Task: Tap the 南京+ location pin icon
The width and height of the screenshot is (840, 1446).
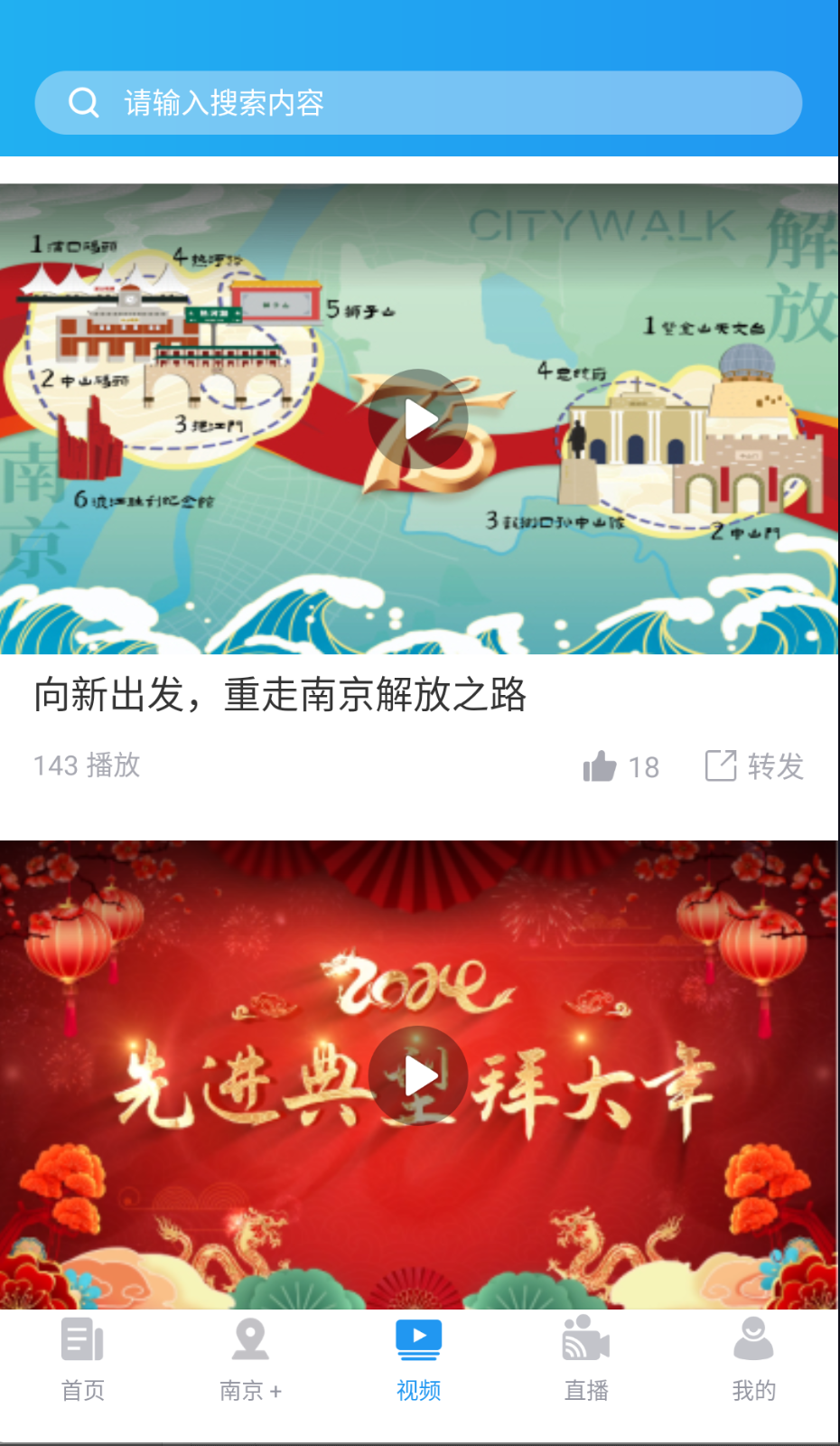Action: coord(250,1341)
